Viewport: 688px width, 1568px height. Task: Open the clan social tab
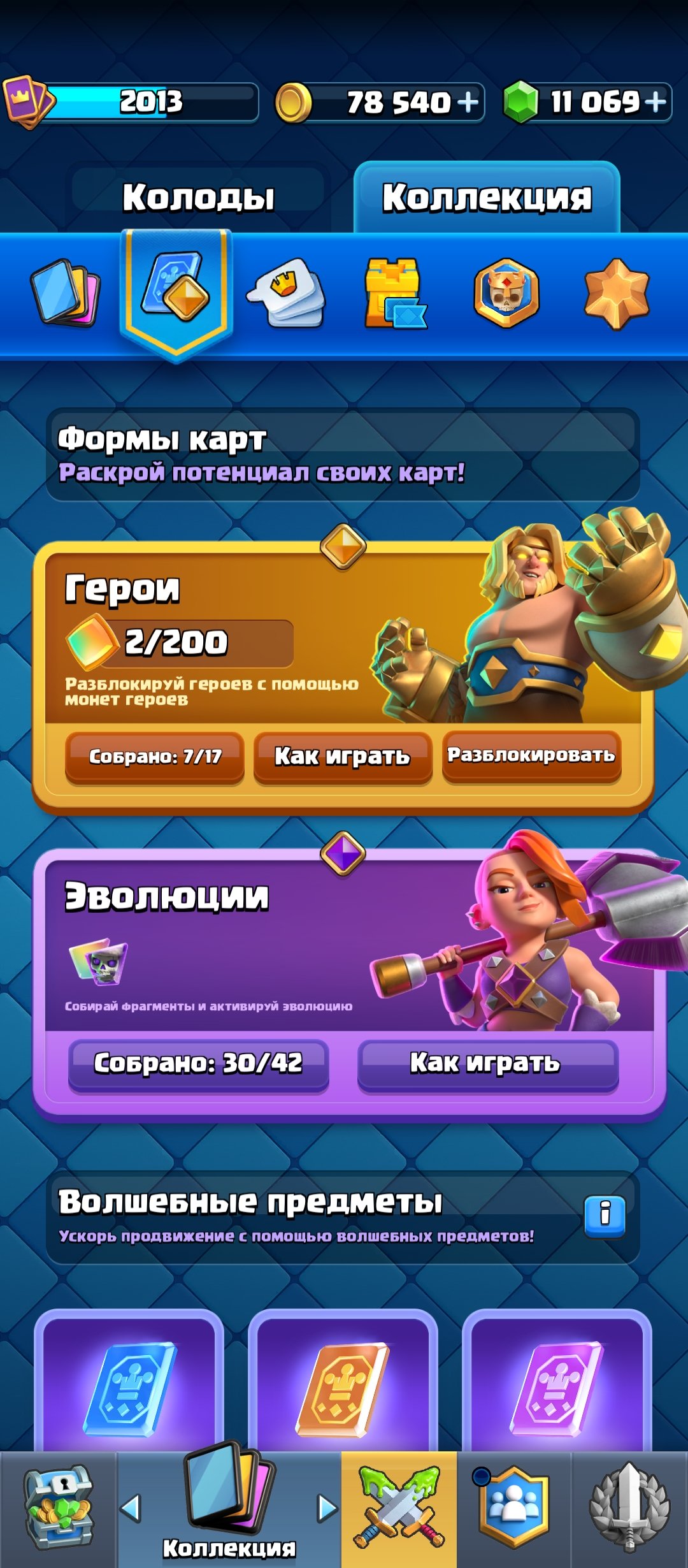(513, 1509)
